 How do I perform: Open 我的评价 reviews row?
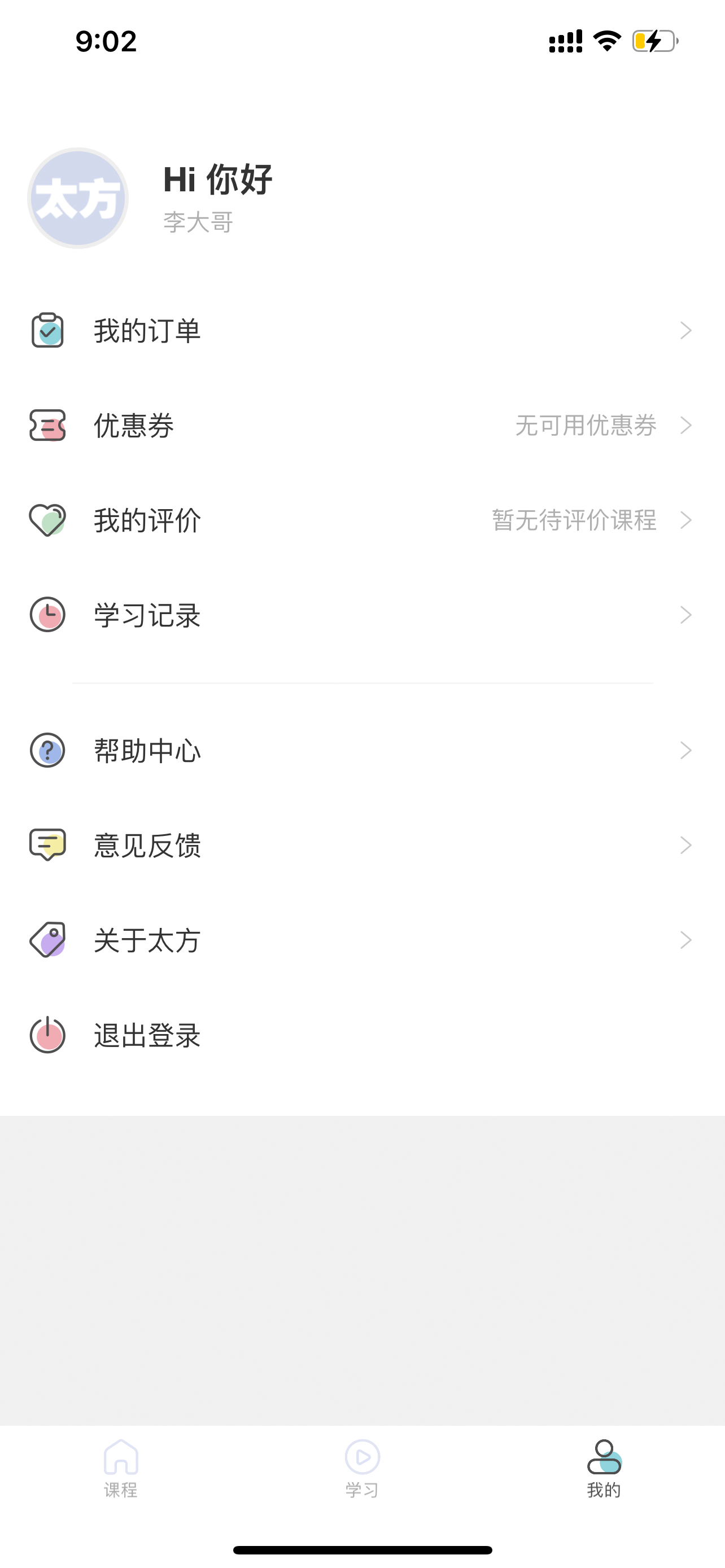tap(362, 520)
